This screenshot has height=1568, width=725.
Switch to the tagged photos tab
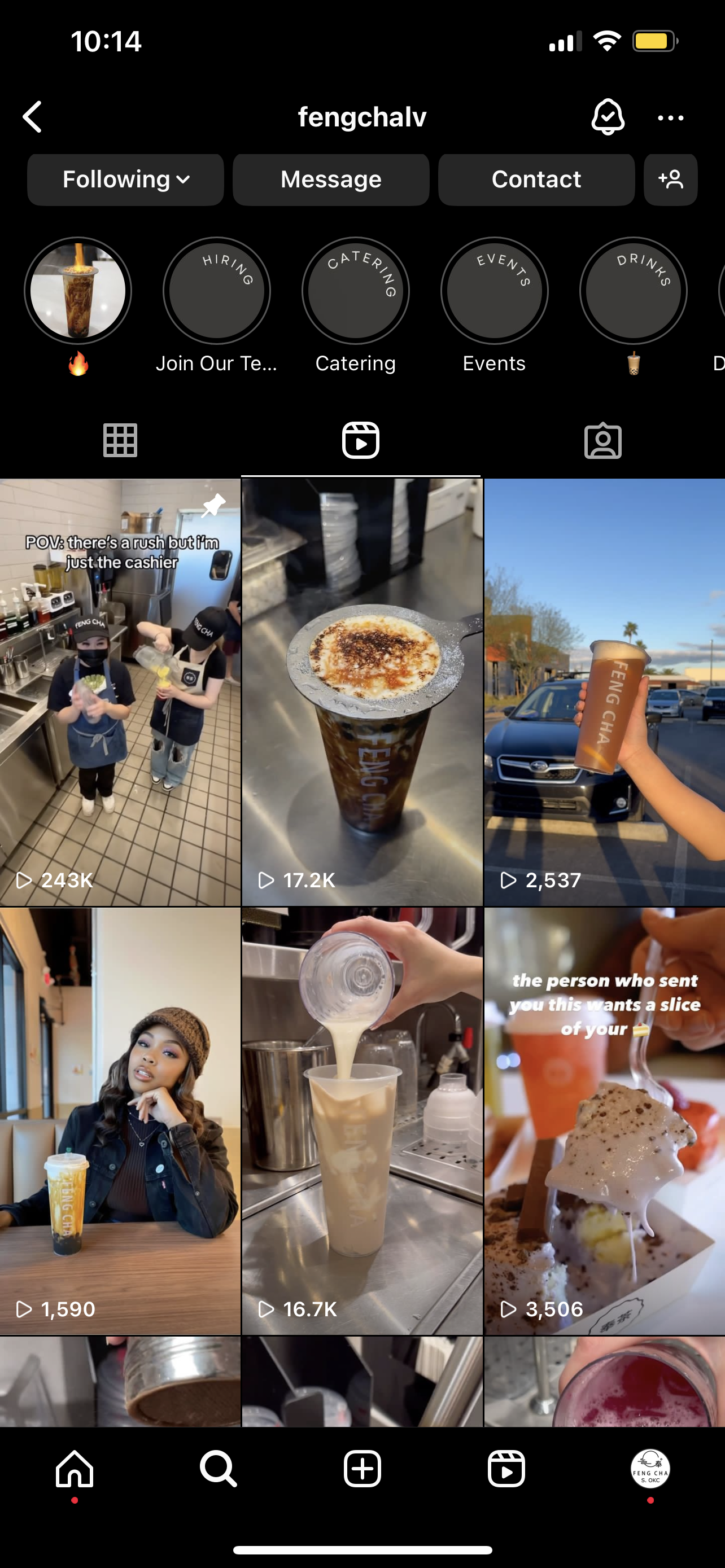(602, 440)
